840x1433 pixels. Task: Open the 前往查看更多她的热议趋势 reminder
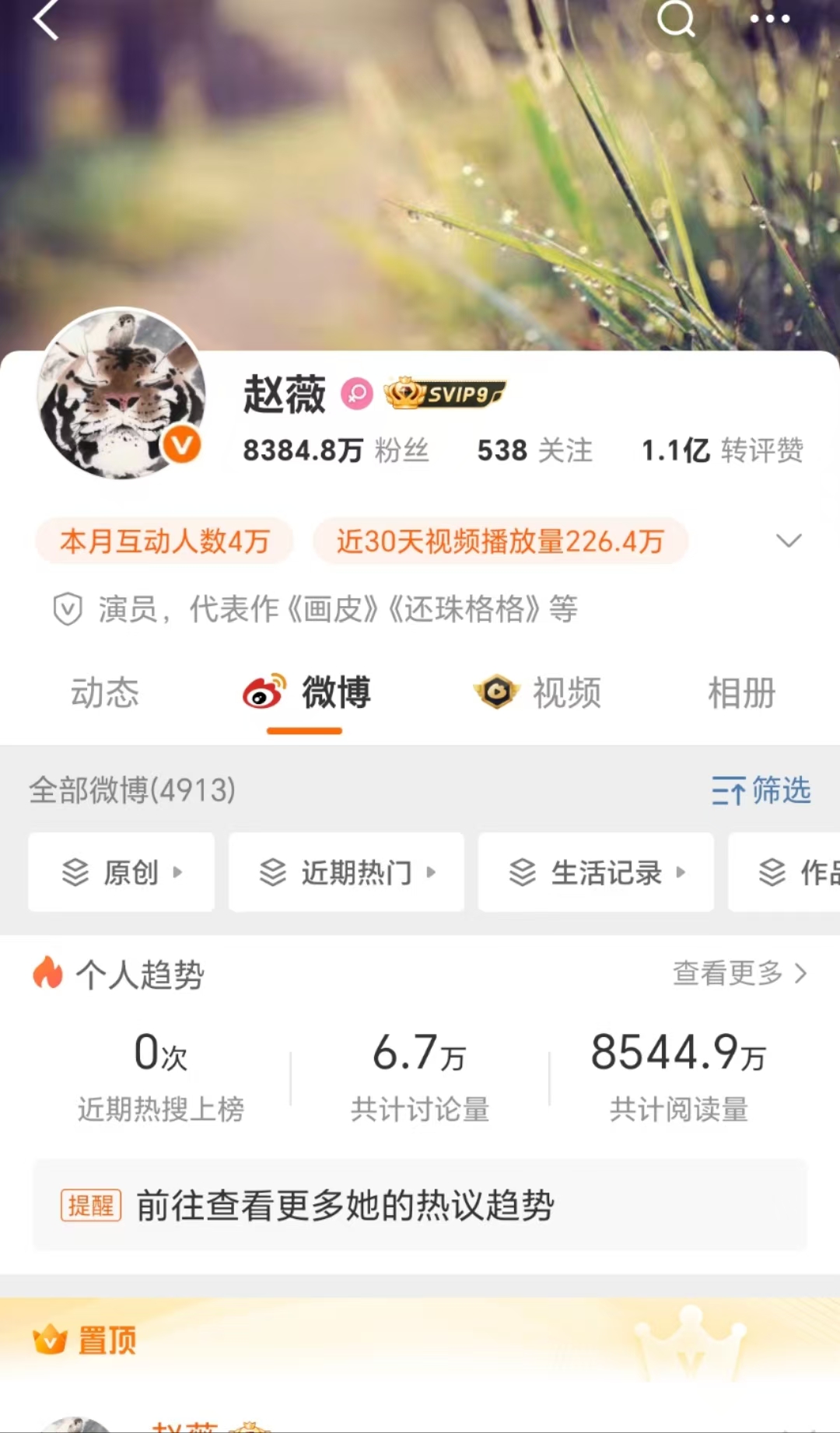(x=420, y=1205)
